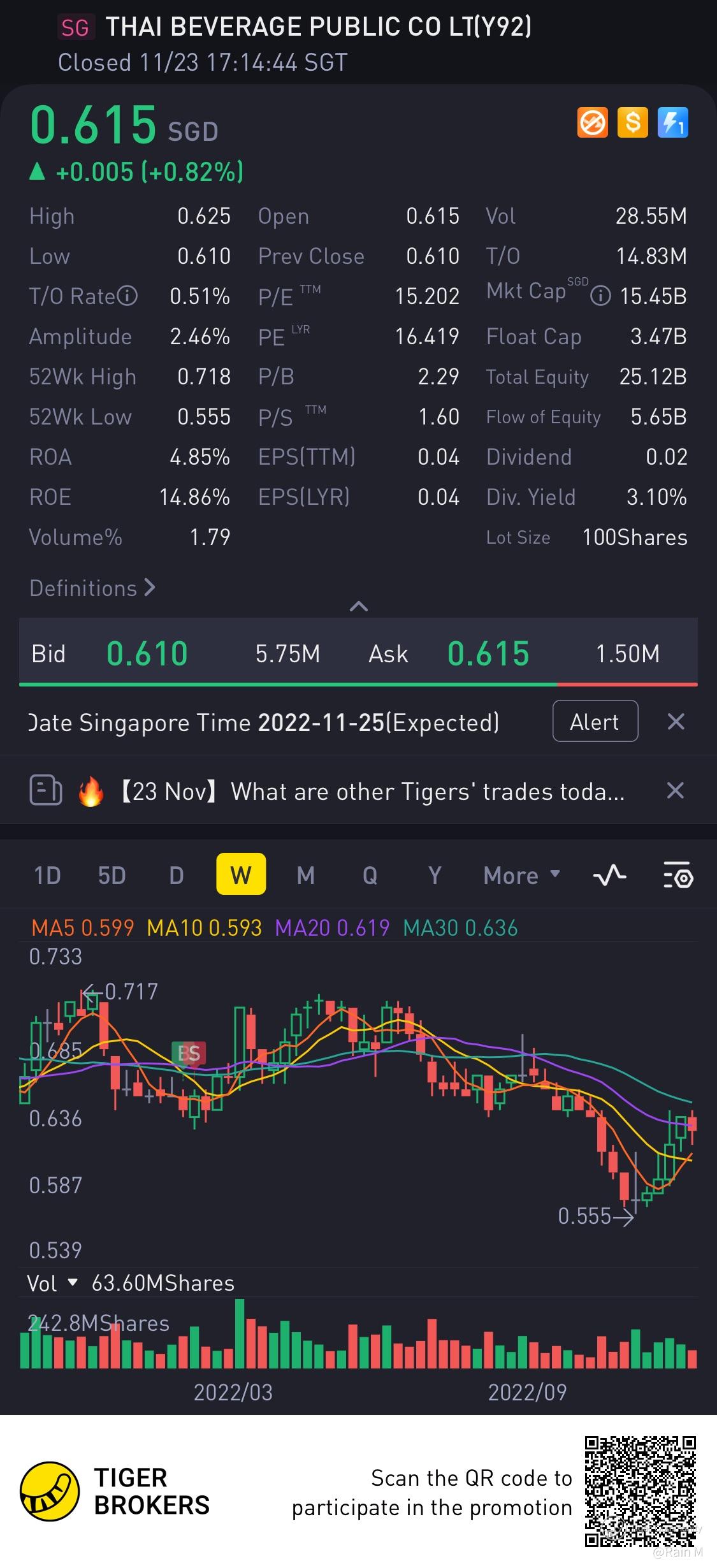Open the Definitions link
The image size is (717, 1568).
click(92, 588)
